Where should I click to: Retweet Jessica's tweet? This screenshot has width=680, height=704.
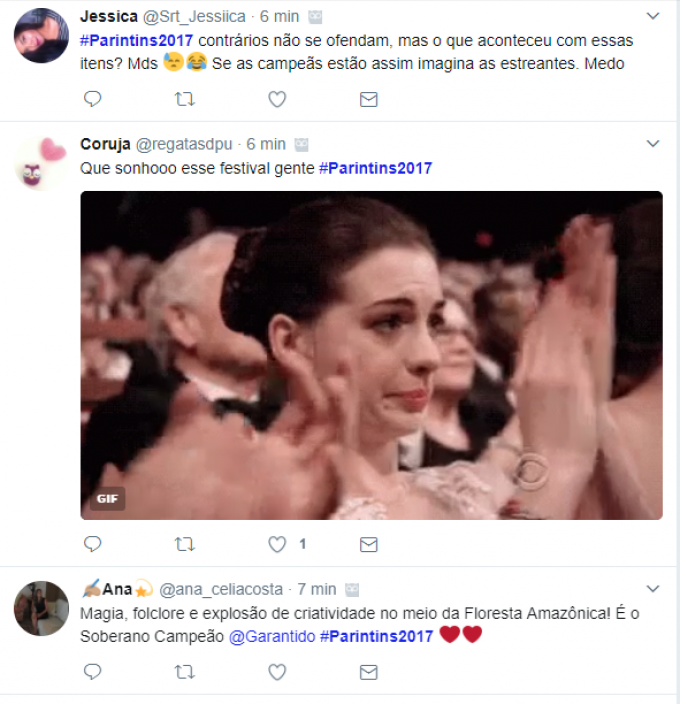pos(185,99)
